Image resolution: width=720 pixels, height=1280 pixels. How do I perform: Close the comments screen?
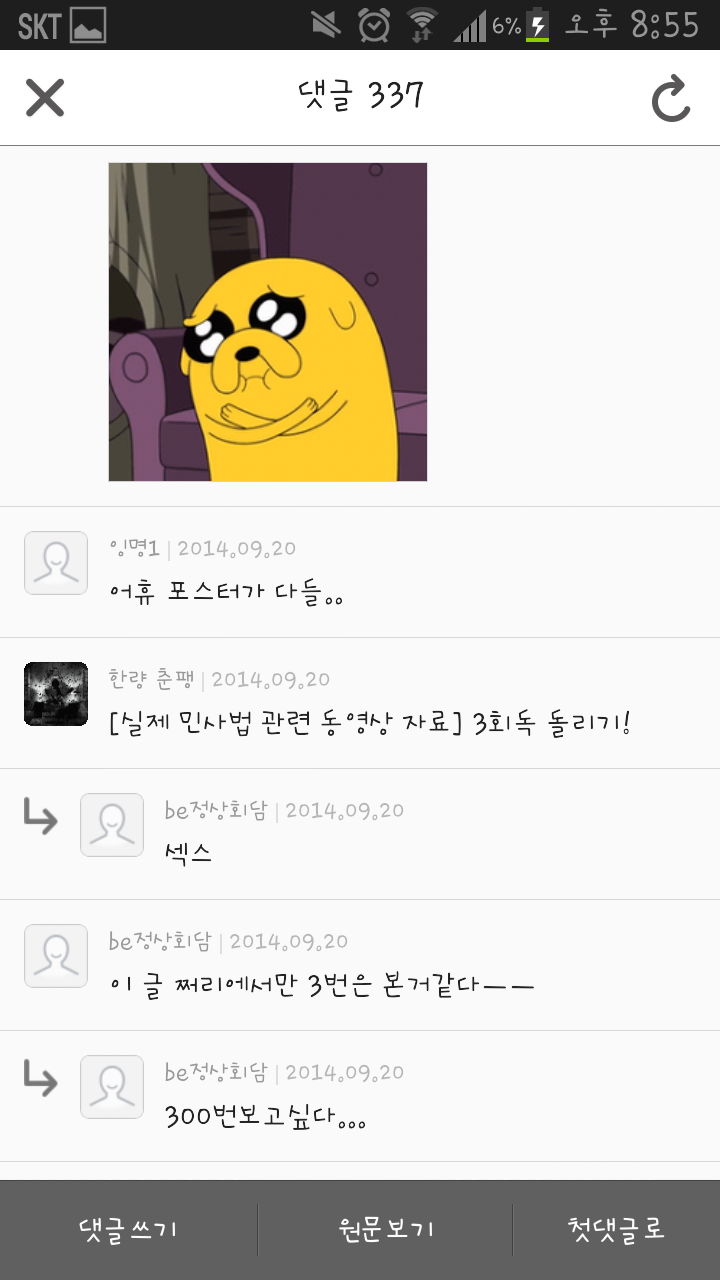tap(45, 97)
